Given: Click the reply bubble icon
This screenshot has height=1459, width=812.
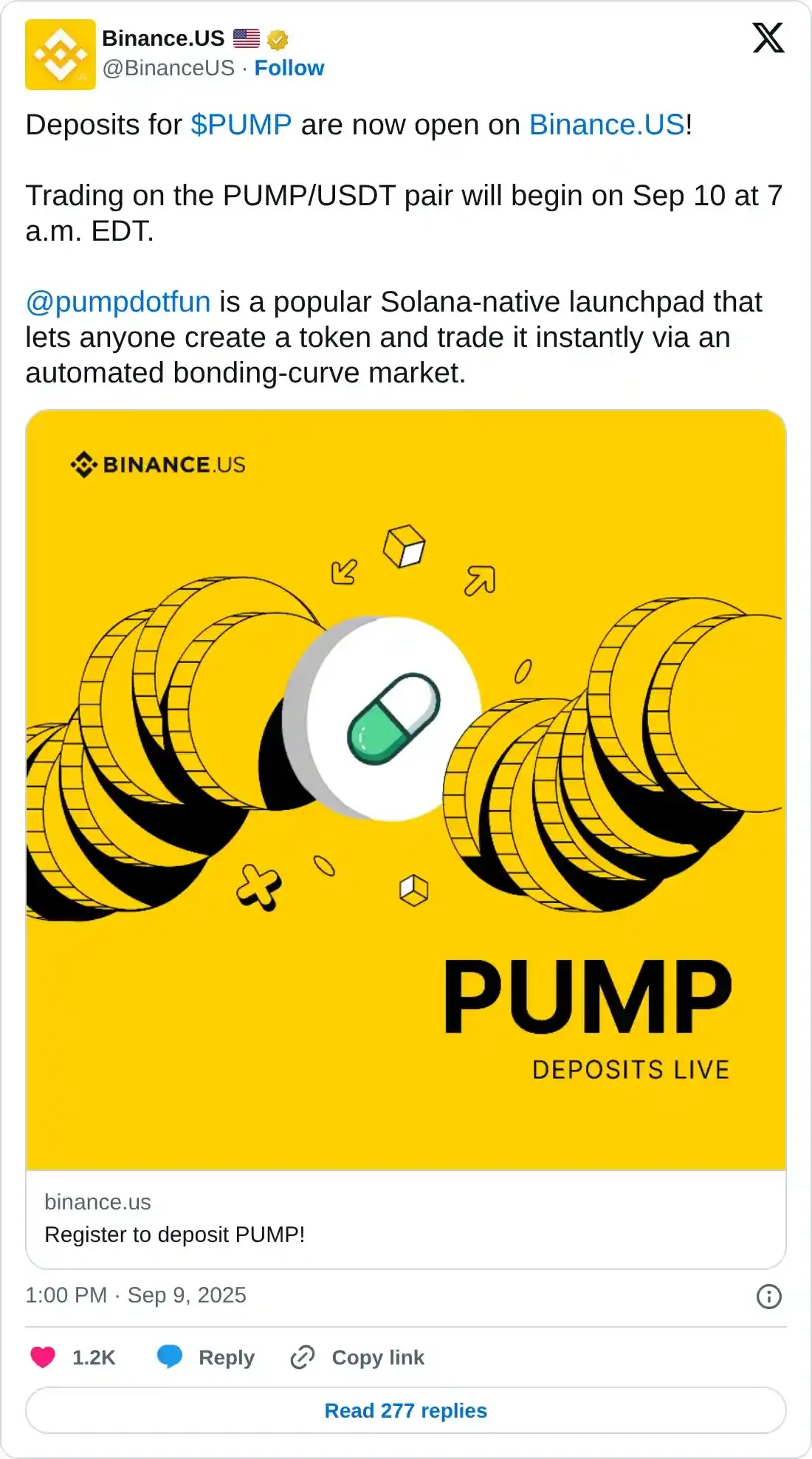Looking at the screenshot, I should click(x=168, y=1357).
